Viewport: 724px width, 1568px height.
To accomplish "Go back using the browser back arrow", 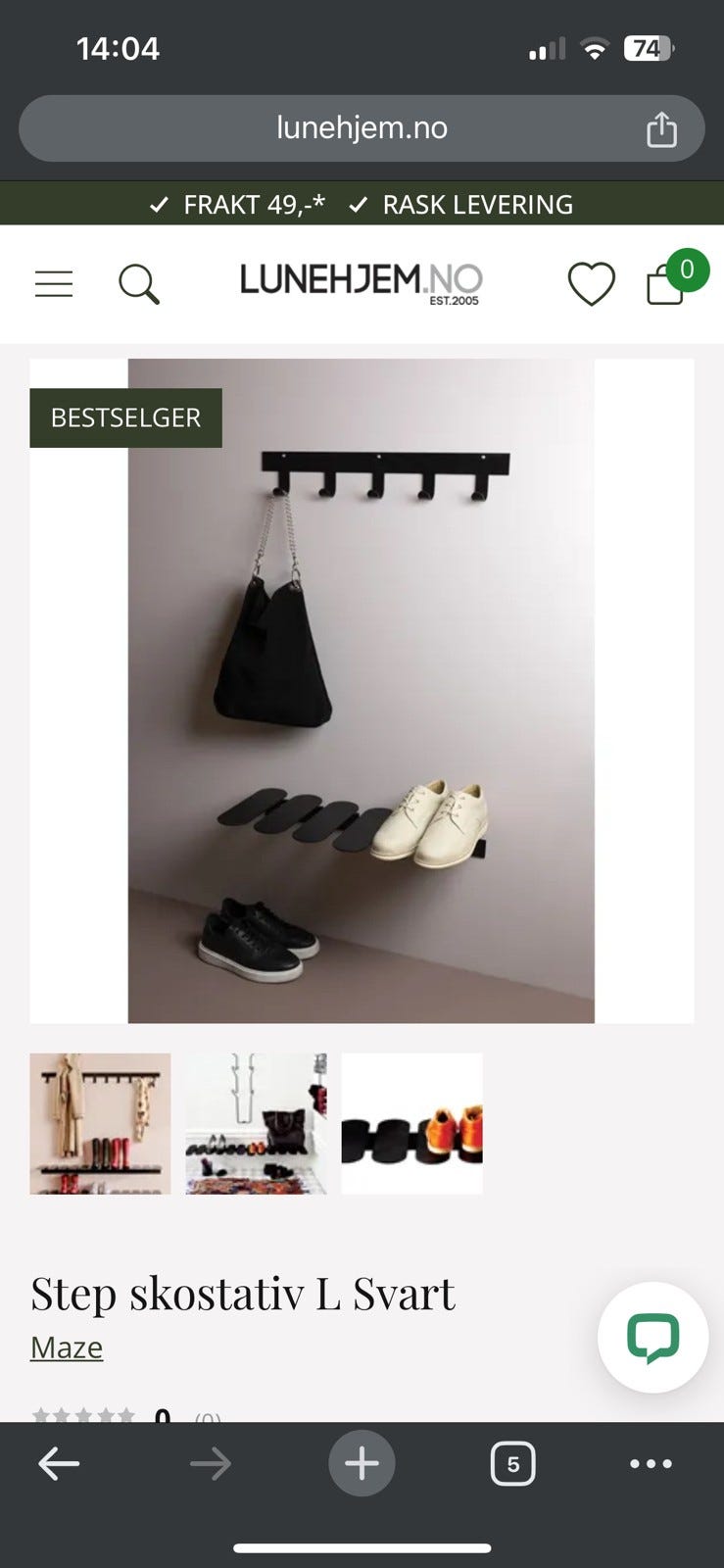I will click(60, 1463).
